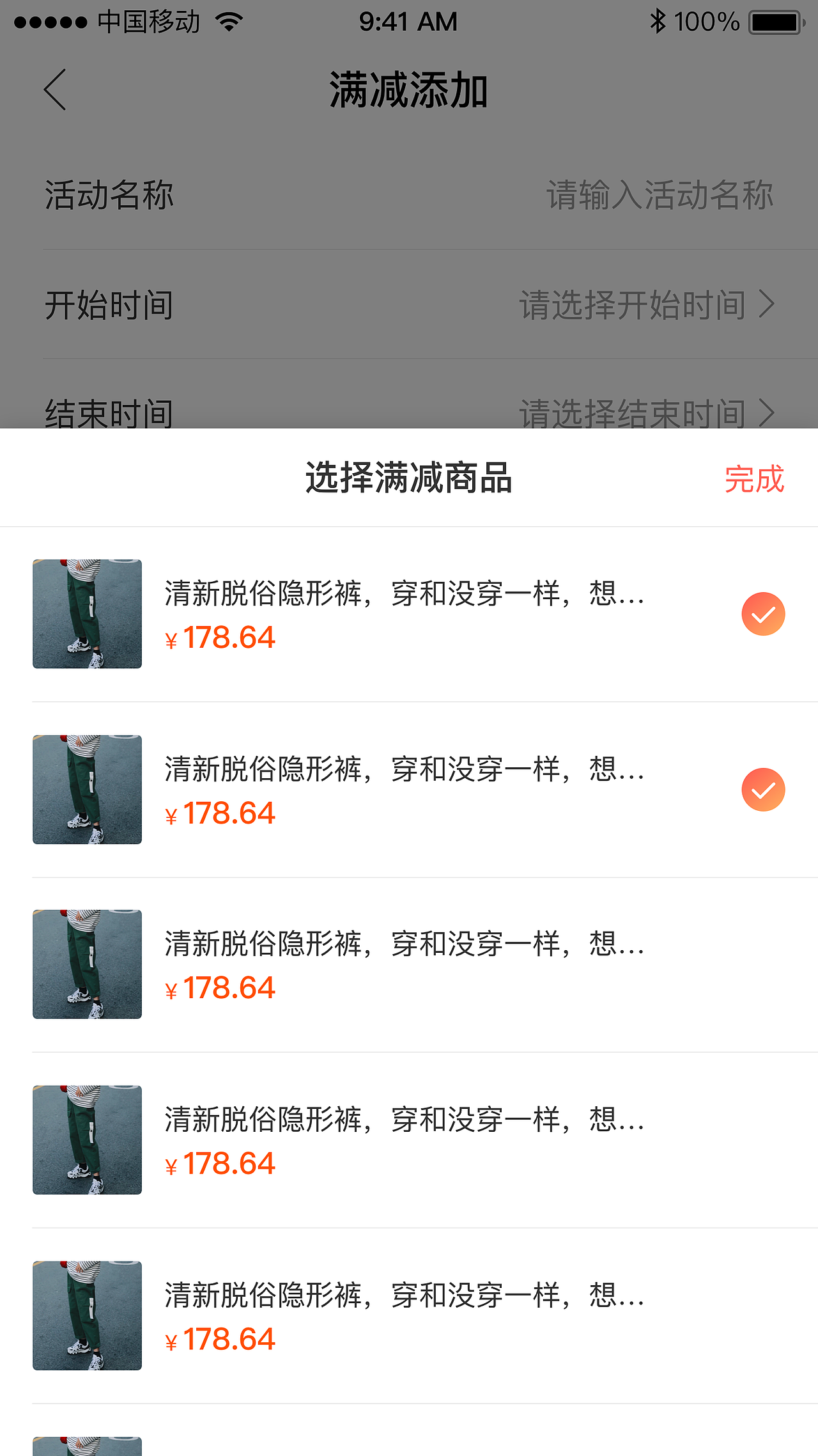Navigate back with the top-left arrow

click(x=55, y=91)
